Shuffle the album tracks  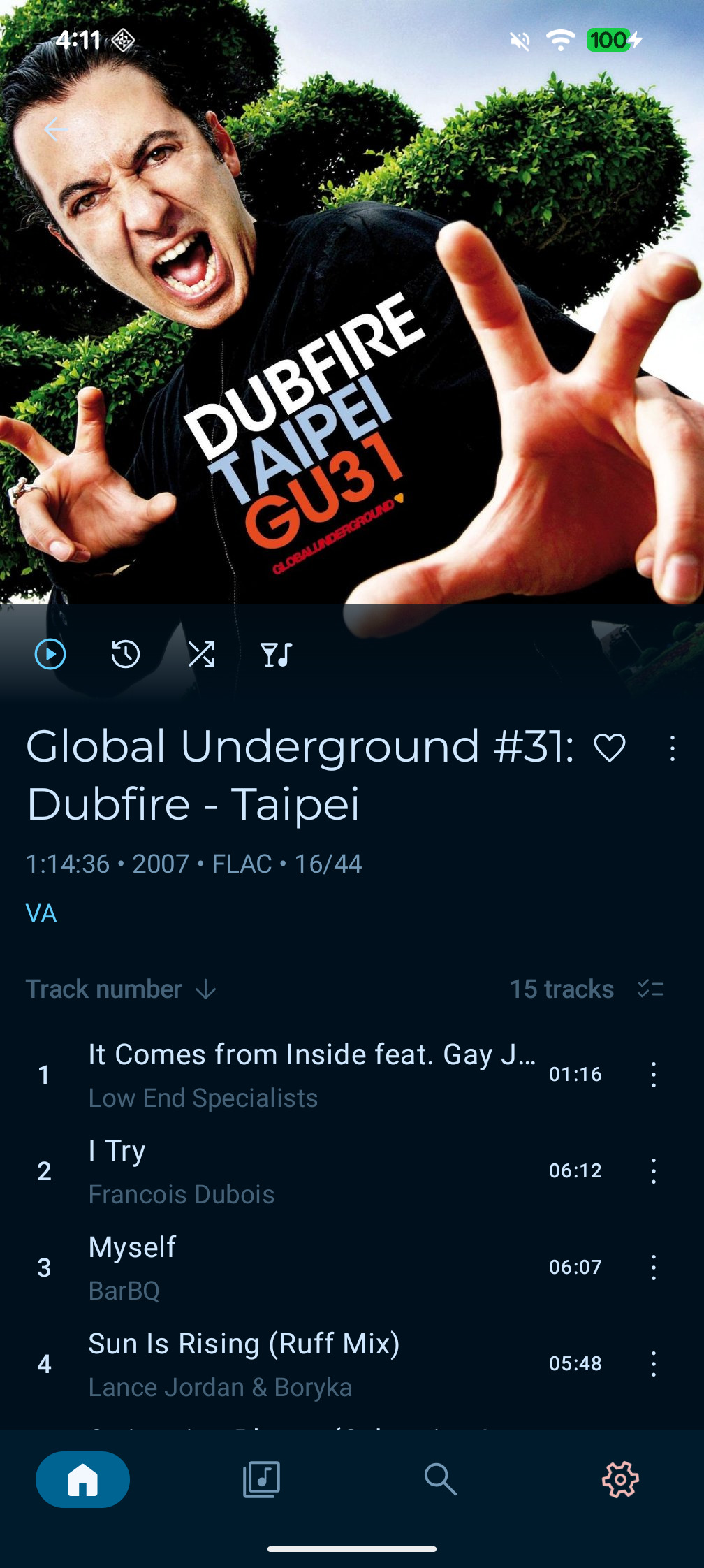pos(202,655)
